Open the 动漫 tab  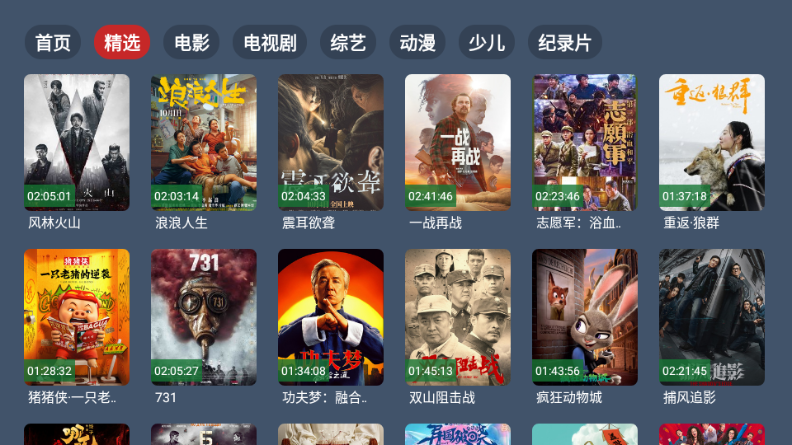(417, 43)
